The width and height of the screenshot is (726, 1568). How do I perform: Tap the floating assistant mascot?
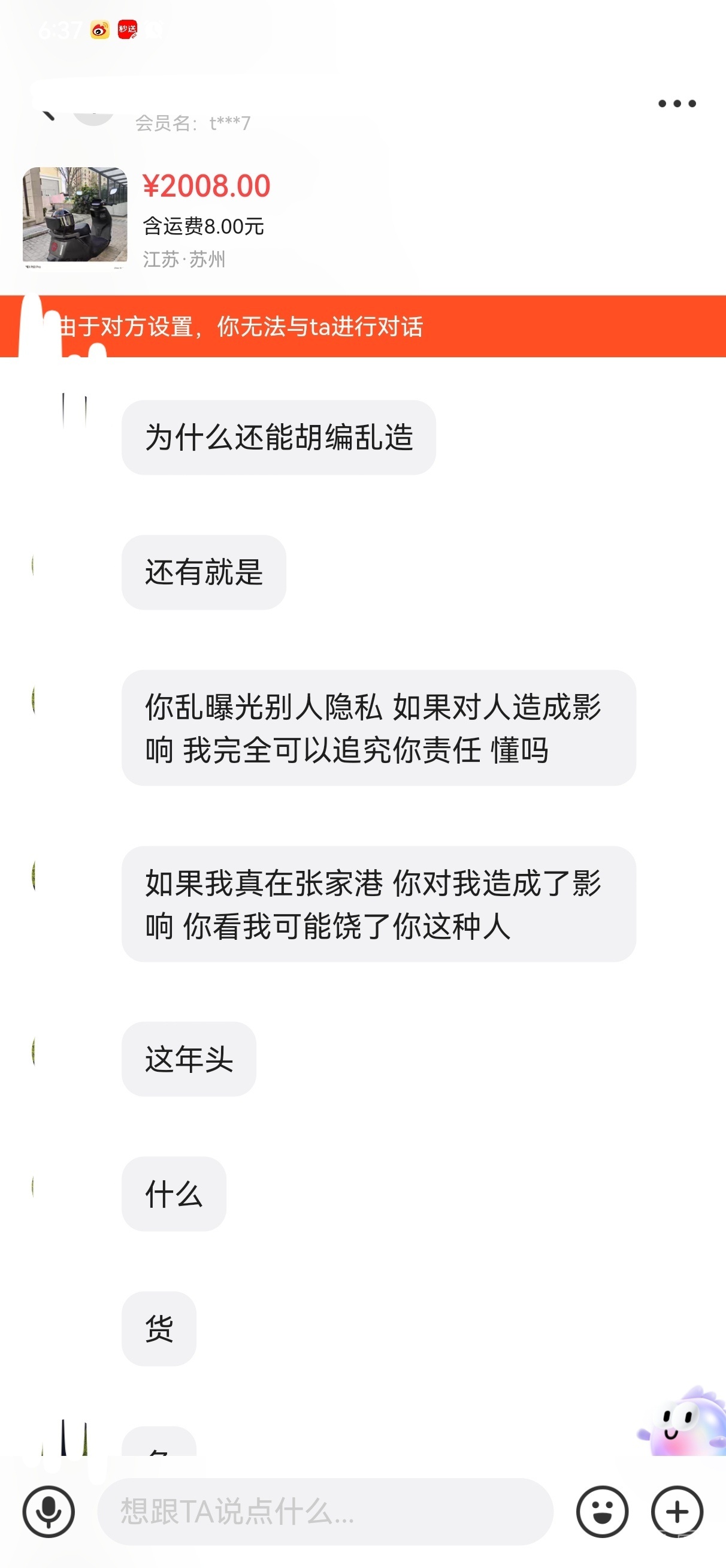pyautogui.click(x=685, y=1423)
